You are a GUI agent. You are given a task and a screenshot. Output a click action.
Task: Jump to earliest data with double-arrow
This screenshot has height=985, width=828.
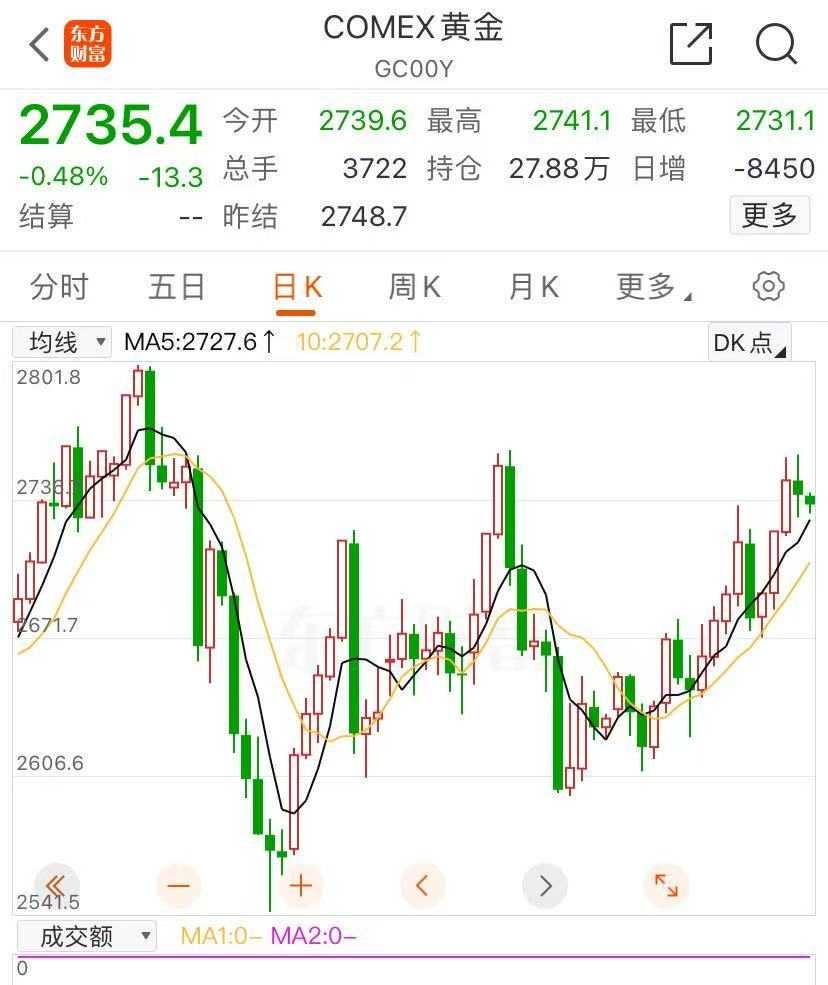[x=57, y=885]
